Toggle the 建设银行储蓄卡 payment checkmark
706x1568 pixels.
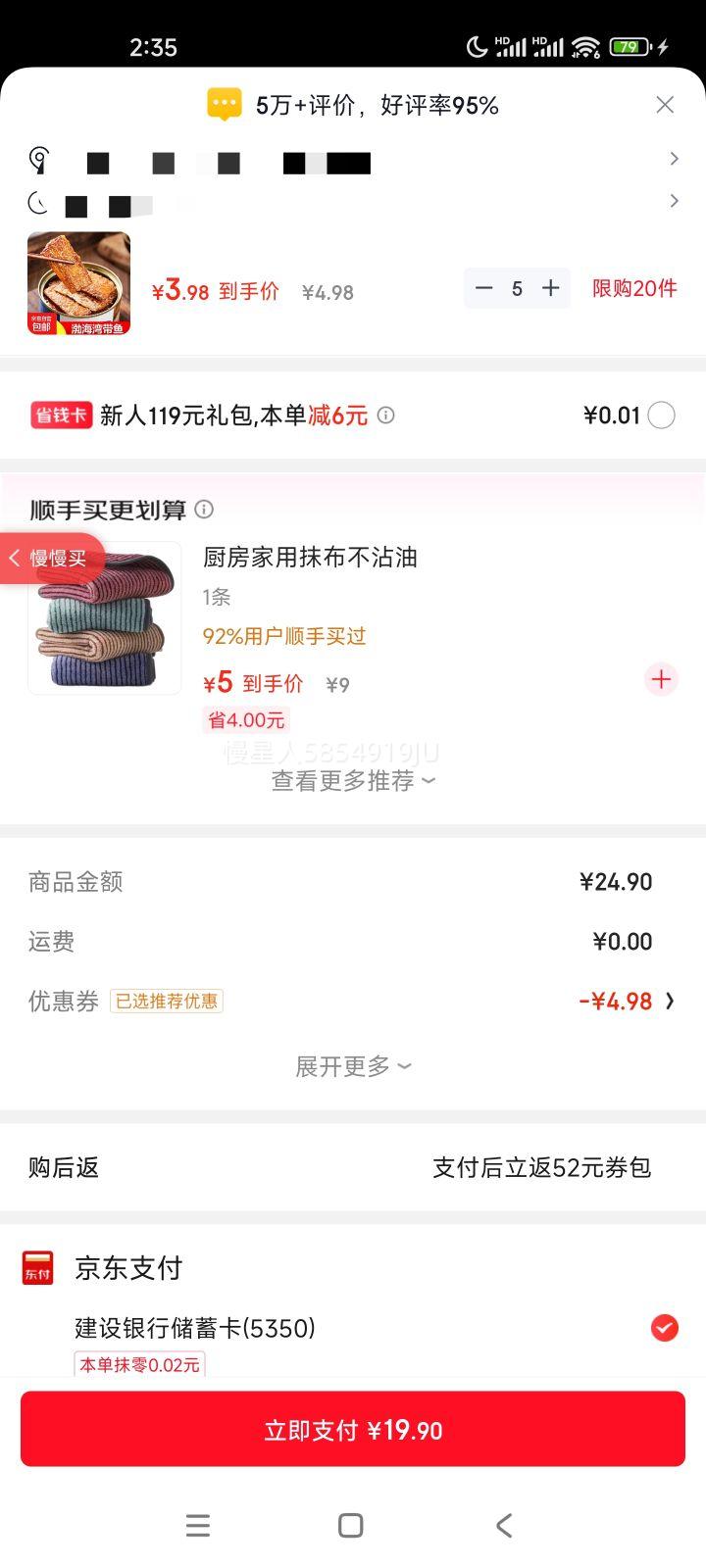coord(664,1328)
